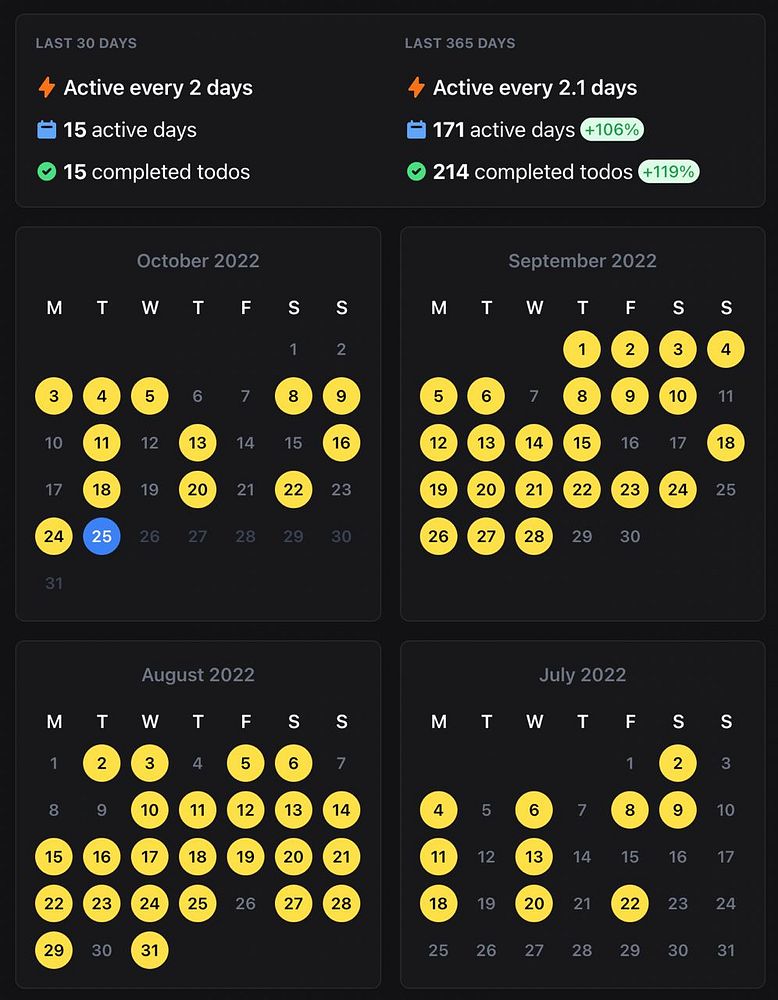
Task: Open August 31 in the August 2022 calendar
Action: coord(150,950)
